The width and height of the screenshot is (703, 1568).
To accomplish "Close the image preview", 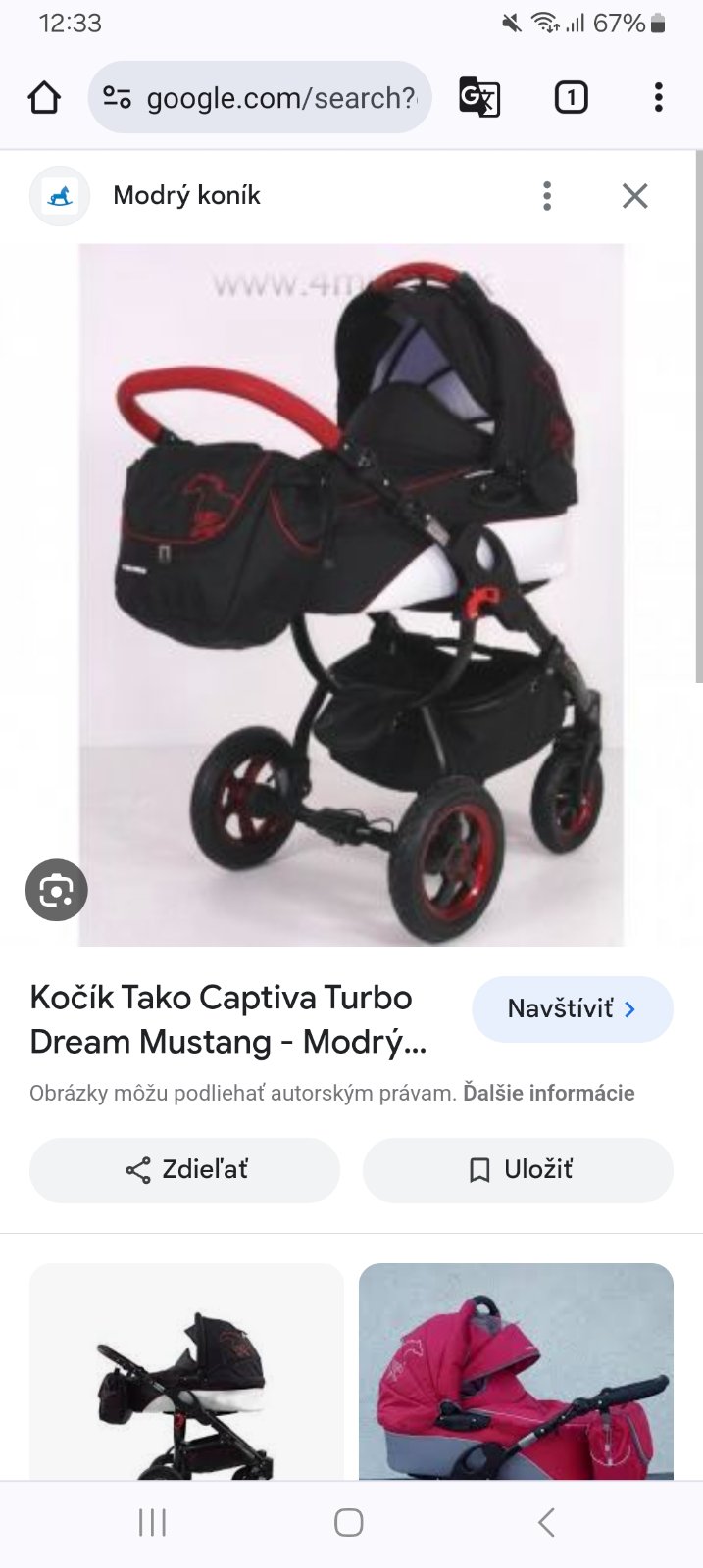I will [x=634, y=196].
